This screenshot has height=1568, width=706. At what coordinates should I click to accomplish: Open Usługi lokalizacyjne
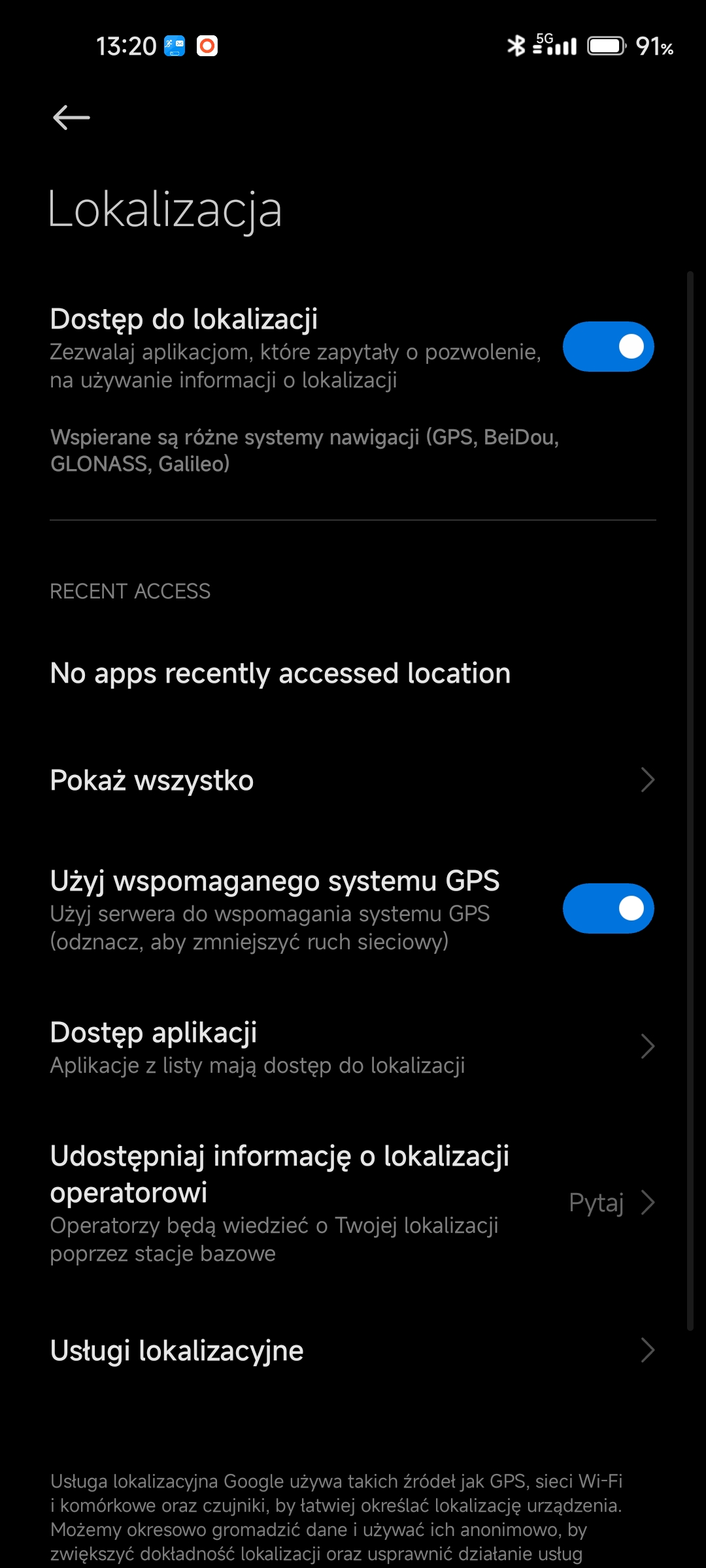coord(353,1350)
